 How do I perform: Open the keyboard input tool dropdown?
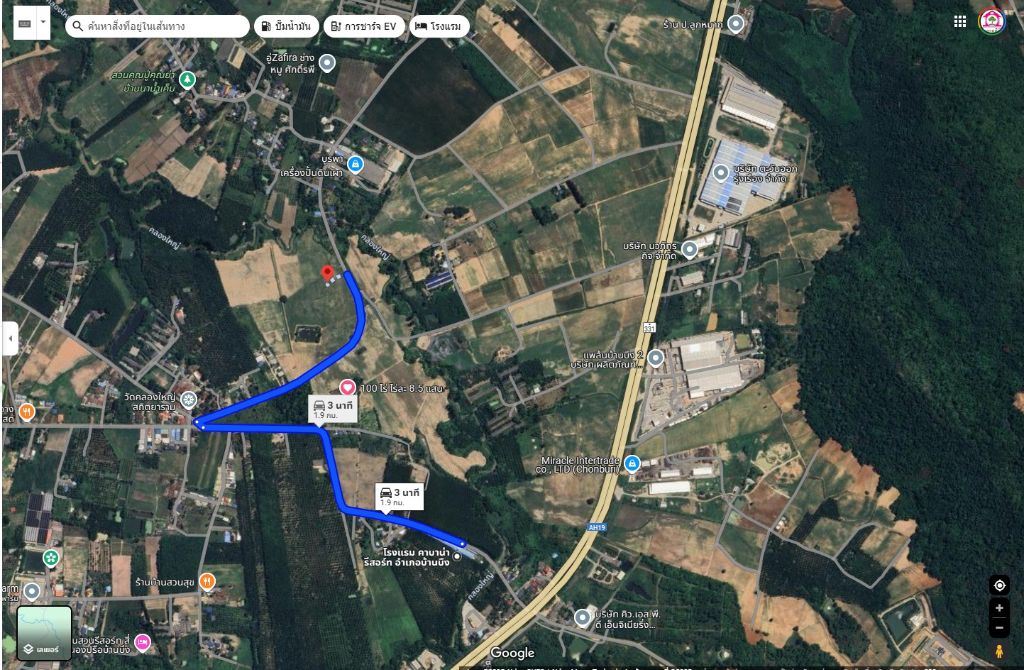click(x=43, y=23)
